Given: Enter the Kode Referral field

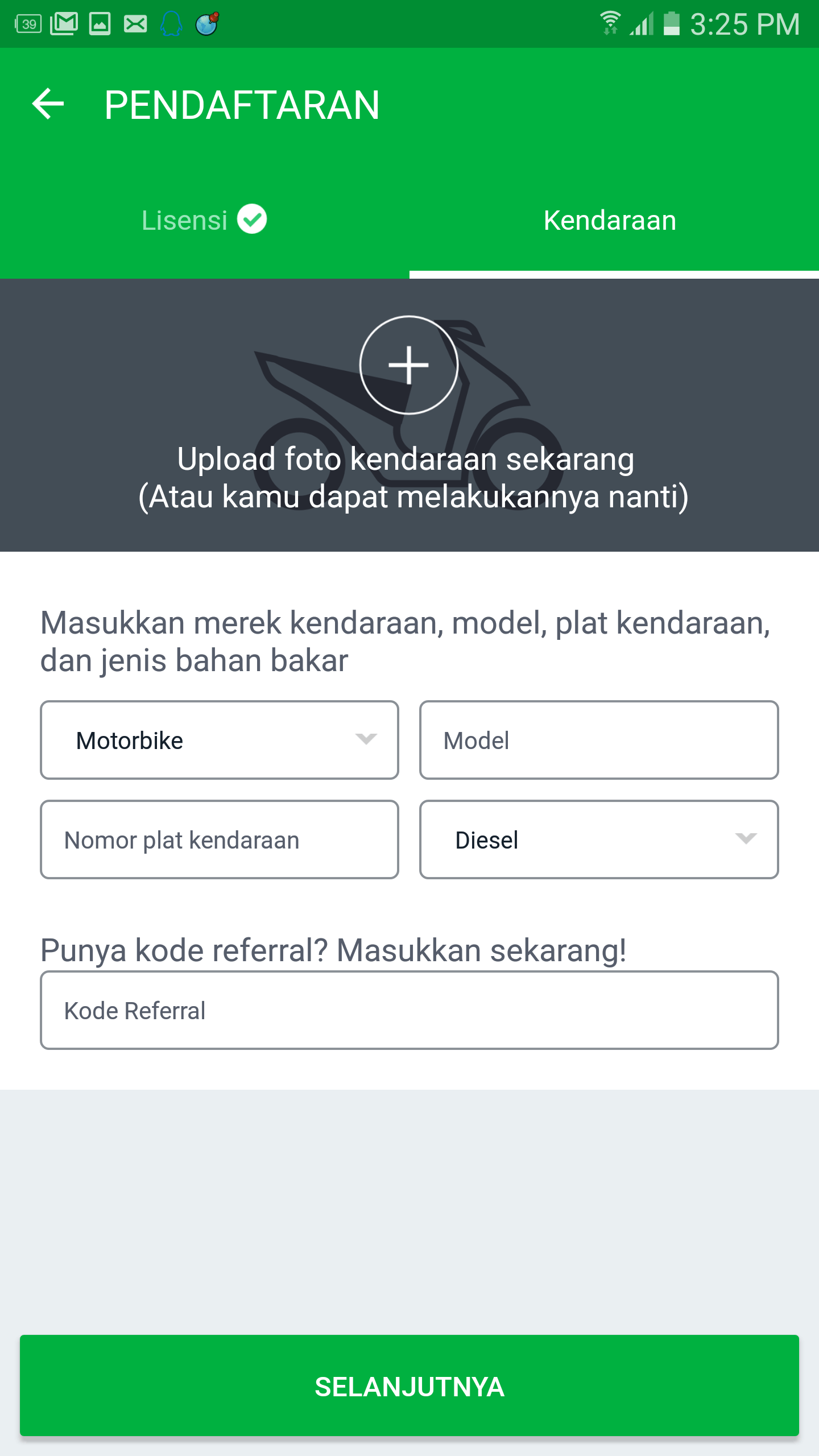Looking at the screenshot, I should [x=408, y=1010].
